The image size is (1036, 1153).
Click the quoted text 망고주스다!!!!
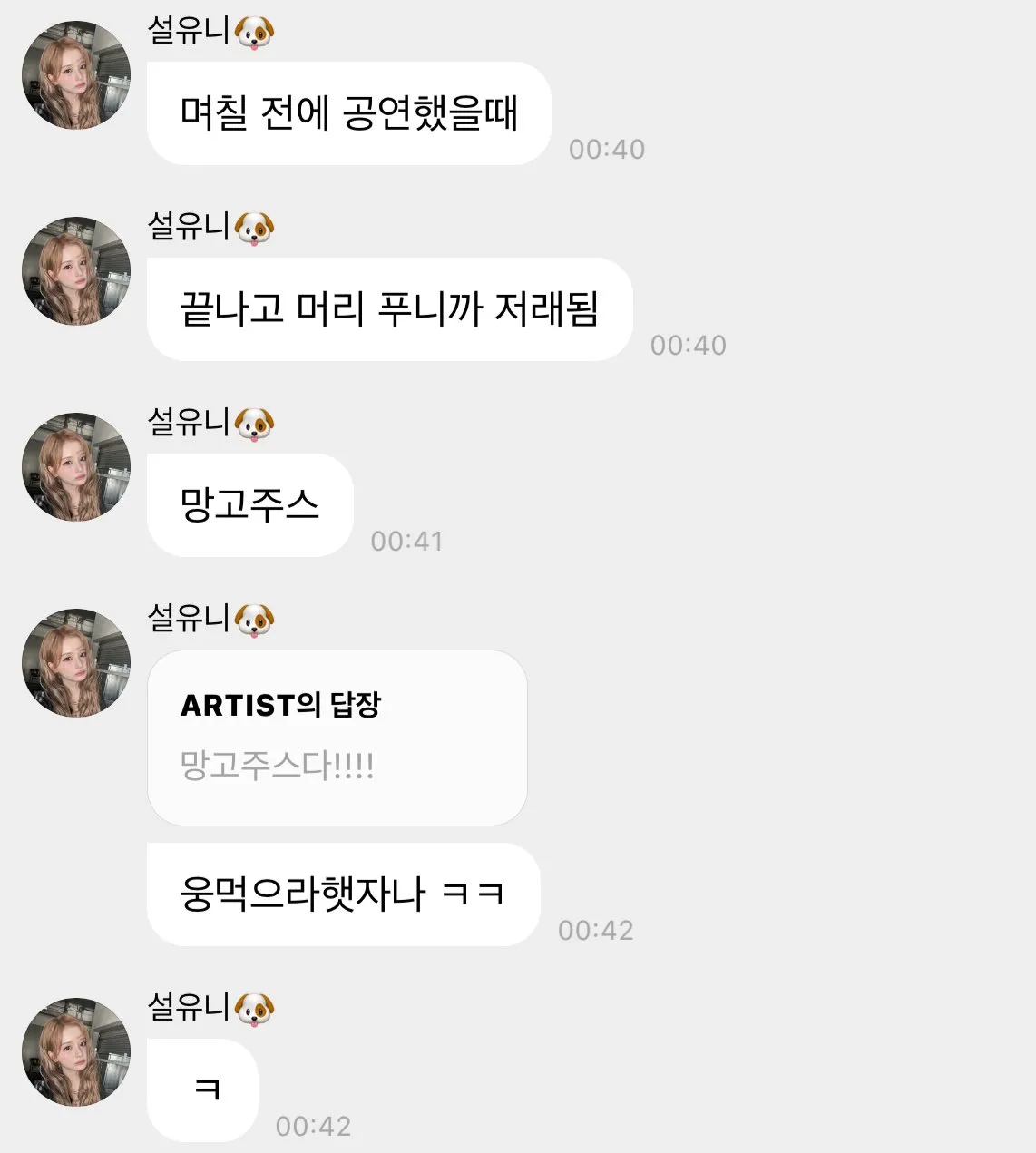(279, 767)
